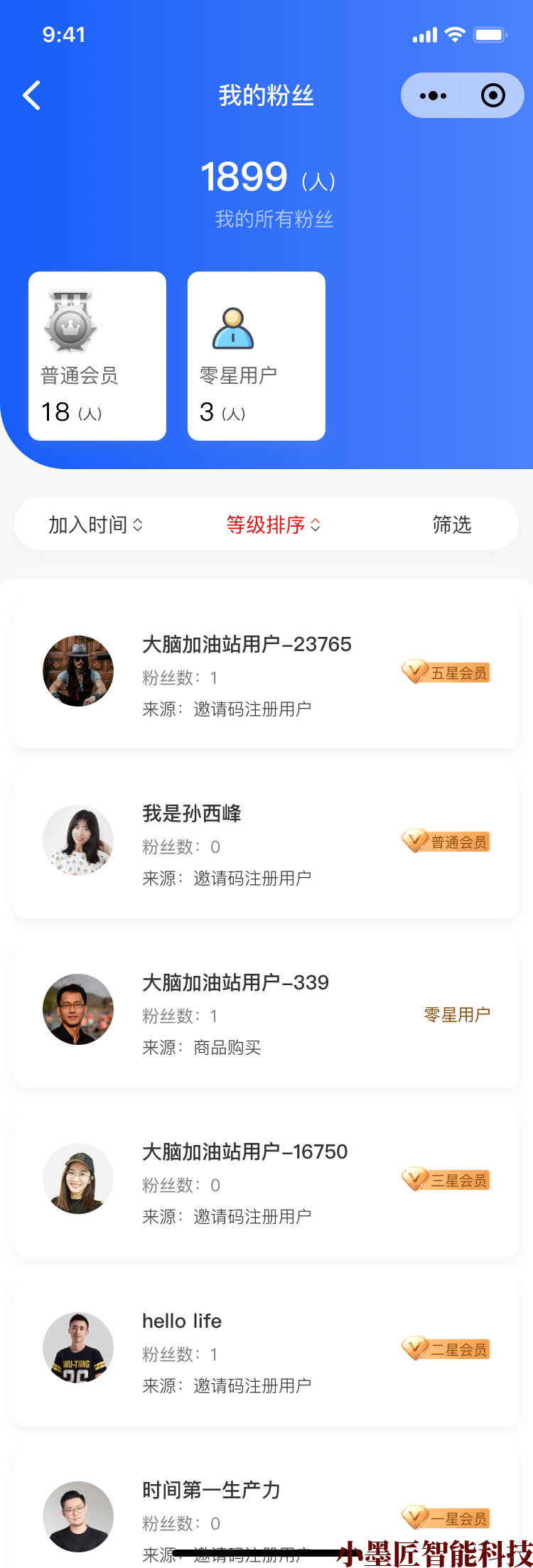
Task: Go back from 我的粉丝 page
Action: [x=32, y=95]
